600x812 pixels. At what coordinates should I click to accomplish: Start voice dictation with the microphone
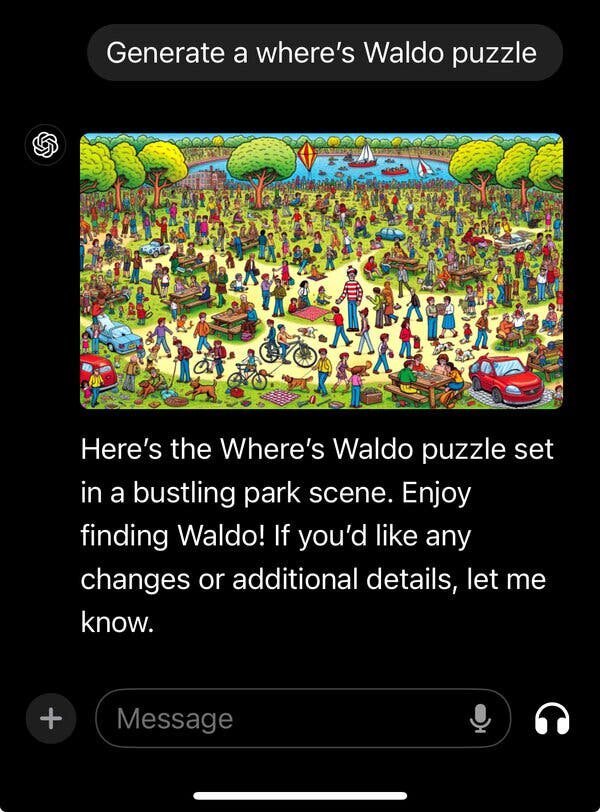click(x=481, y=718)
